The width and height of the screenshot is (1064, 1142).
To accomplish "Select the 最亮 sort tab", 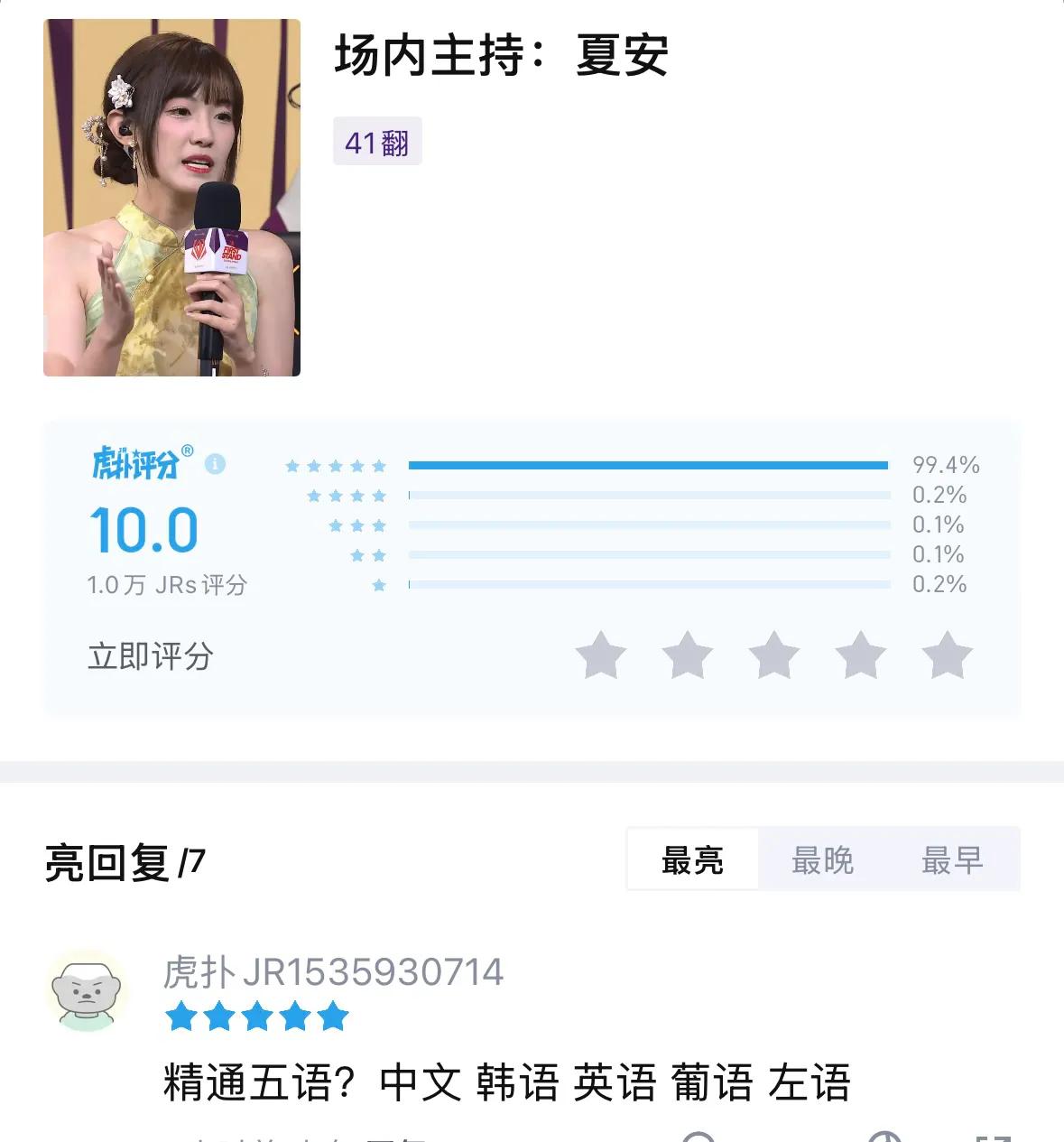I will point(692,859).
